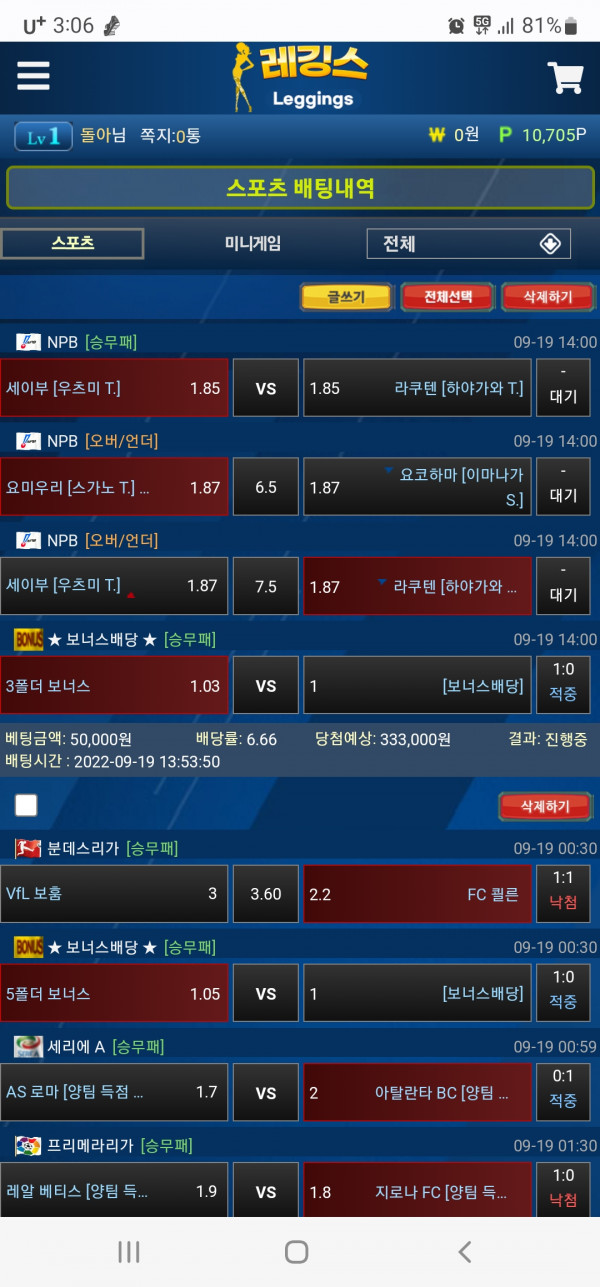Tap the Android back button
Screen dimensions: 600x1287
click(x=464, y=1251)
